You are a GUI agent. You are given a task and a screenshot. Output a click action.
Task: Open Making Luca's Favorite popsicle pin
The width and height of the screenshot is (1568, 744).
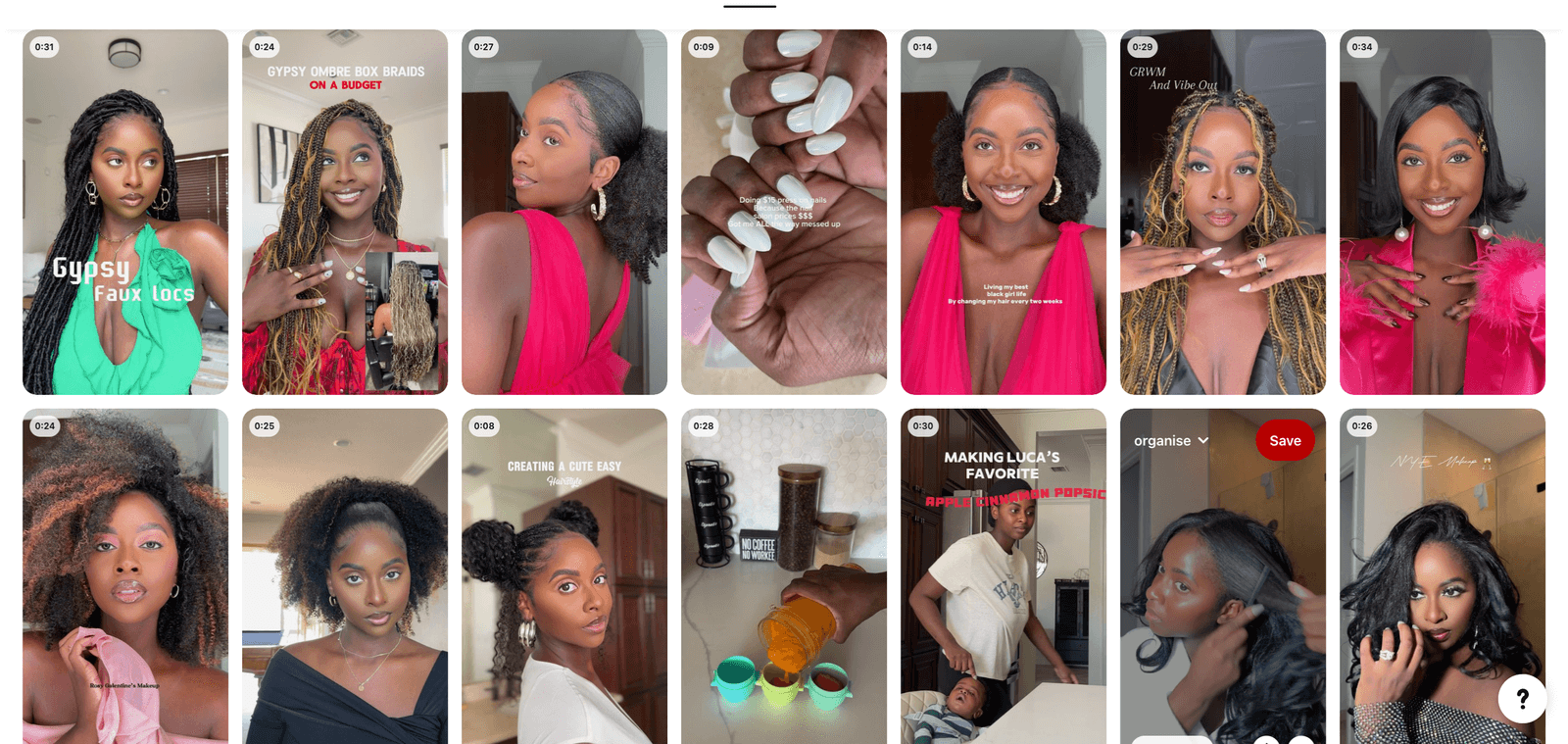(x=1004, y=576)
